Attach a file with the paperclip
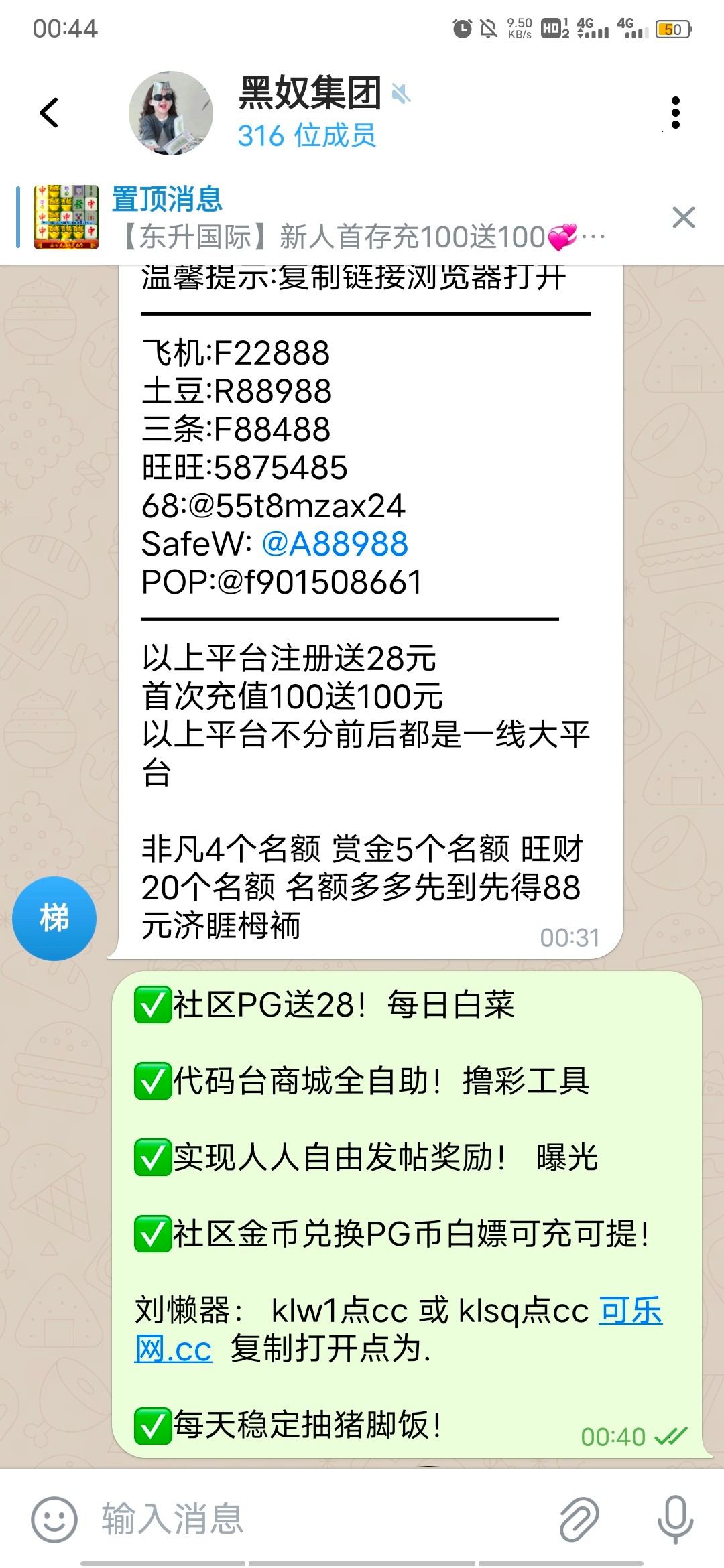Viewport: 724px width, 1568px height. point(579,1520)
